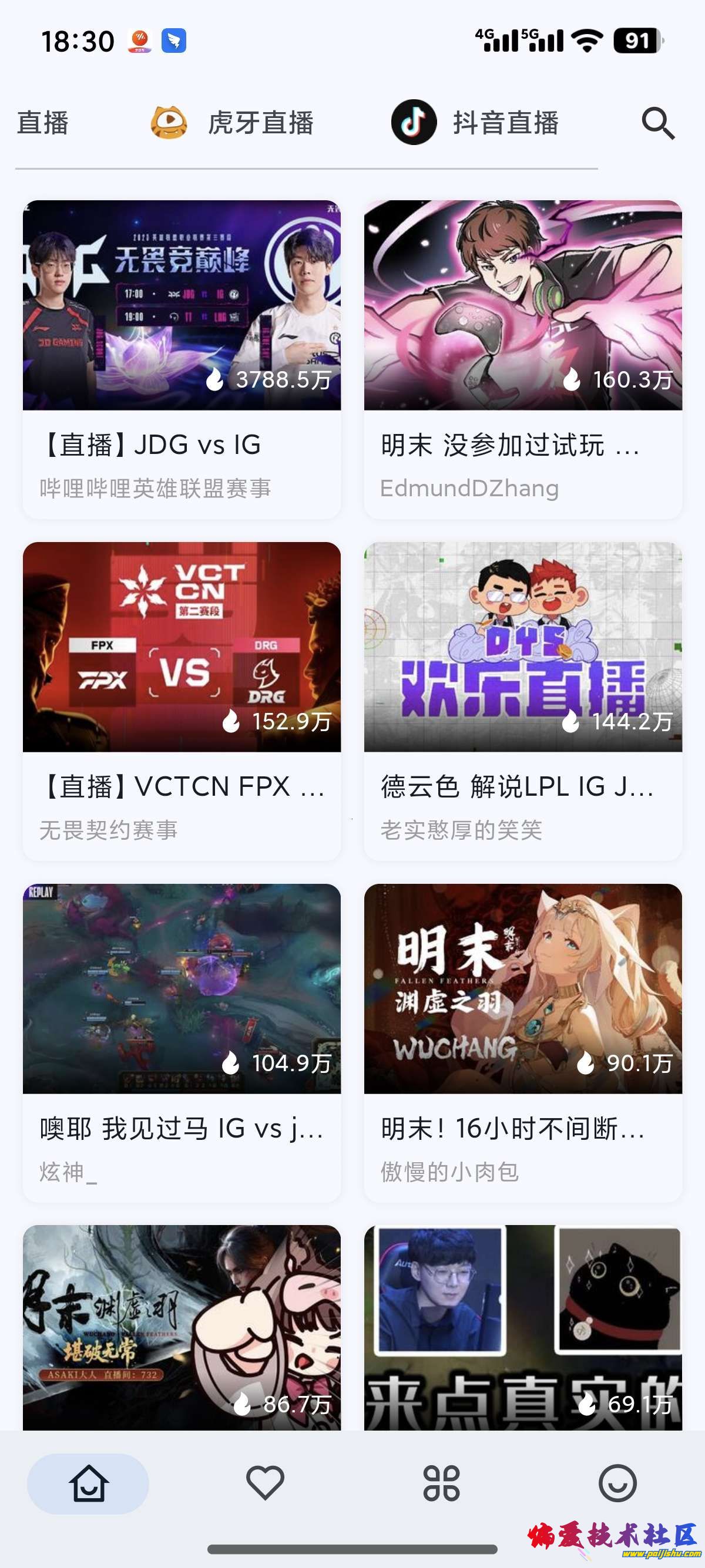The height and width of the screenshot is (1568, 705).
Task: Open the stream with 86.7万 viewers
Action: [182, 1327]
